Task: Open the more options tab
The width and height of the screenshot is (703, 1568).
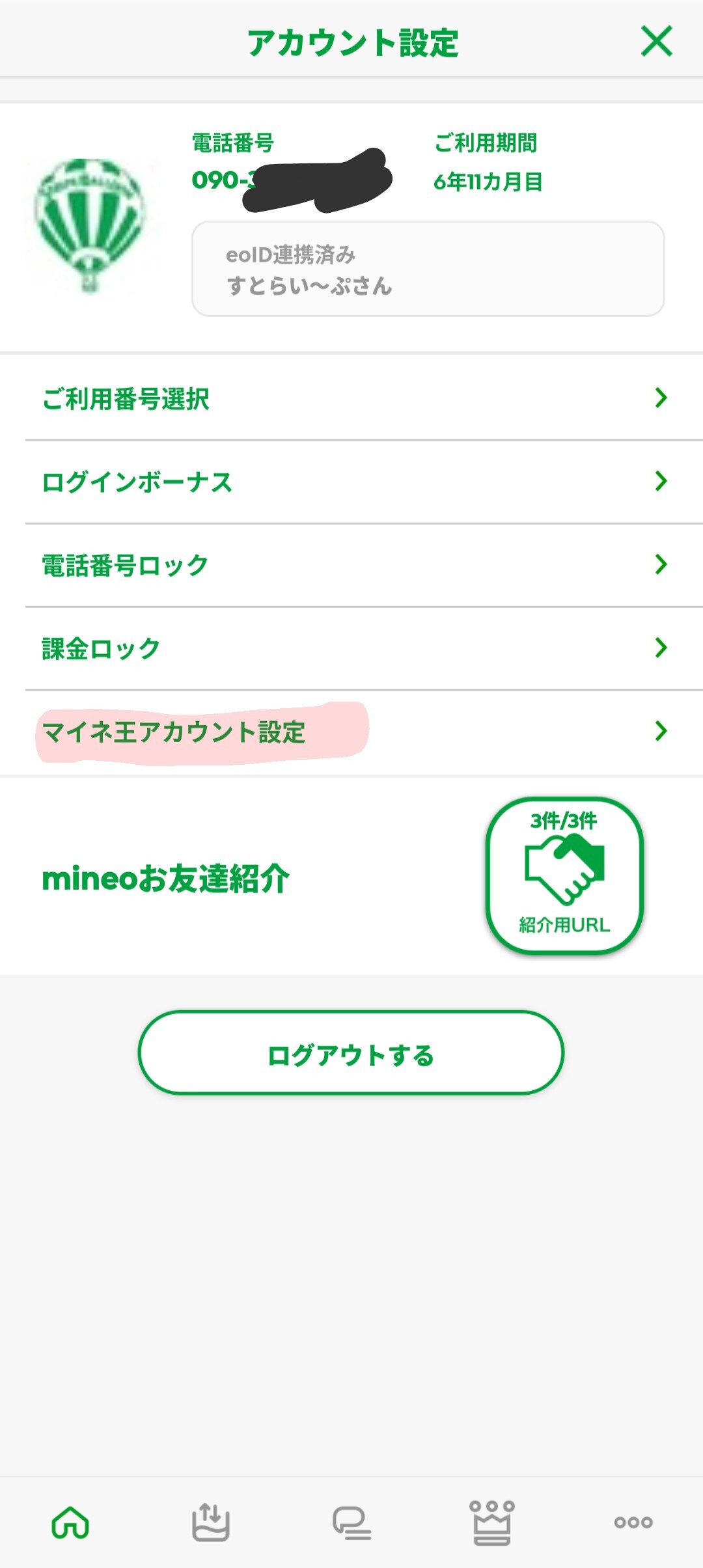Action: tap(633, 1522)
